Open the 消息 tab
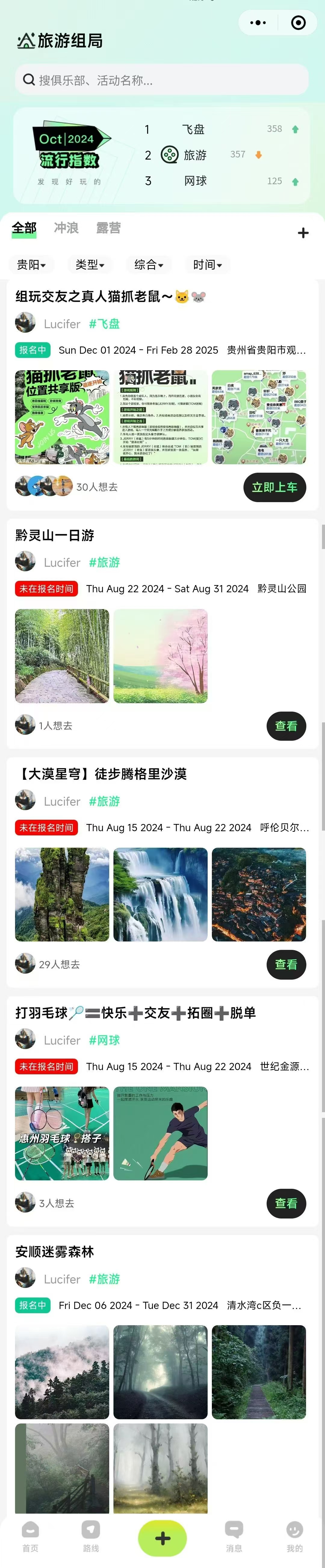 tap(234, 1536)
